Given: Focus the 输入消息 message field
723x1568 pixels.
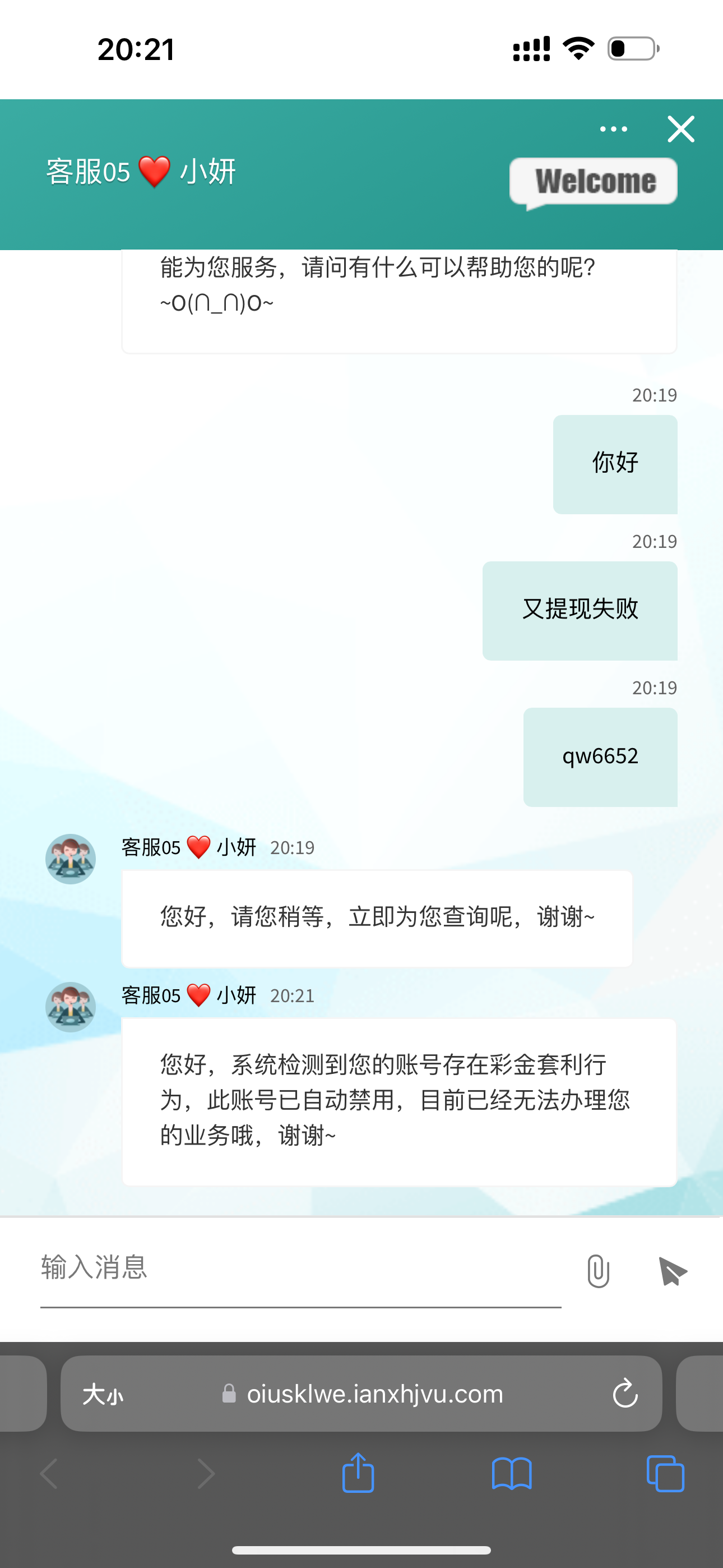Looking at the screenshot, I should [300, 1269].
